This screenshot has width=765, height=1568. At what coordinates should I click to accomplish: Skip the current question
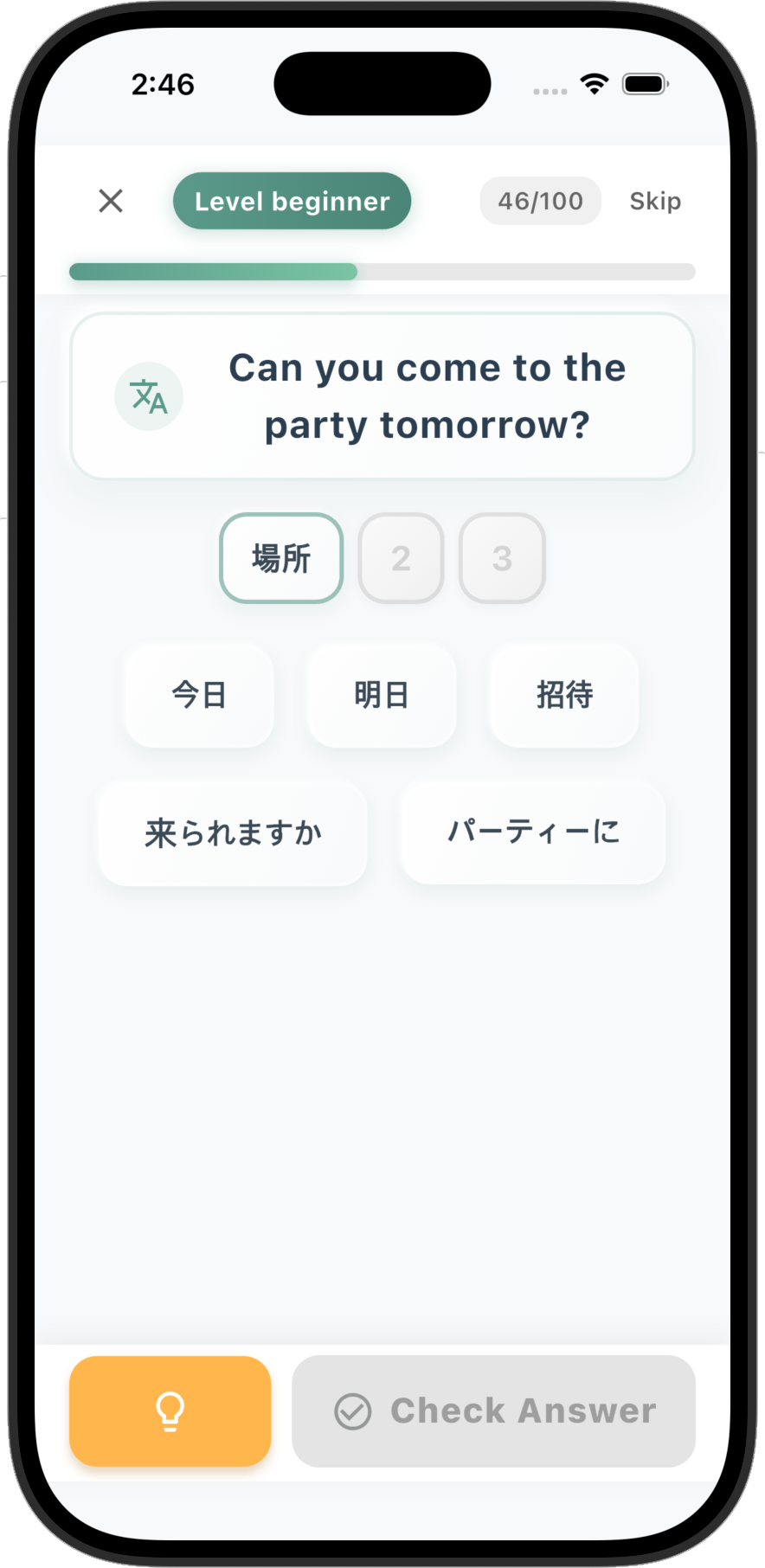(655, 201)
